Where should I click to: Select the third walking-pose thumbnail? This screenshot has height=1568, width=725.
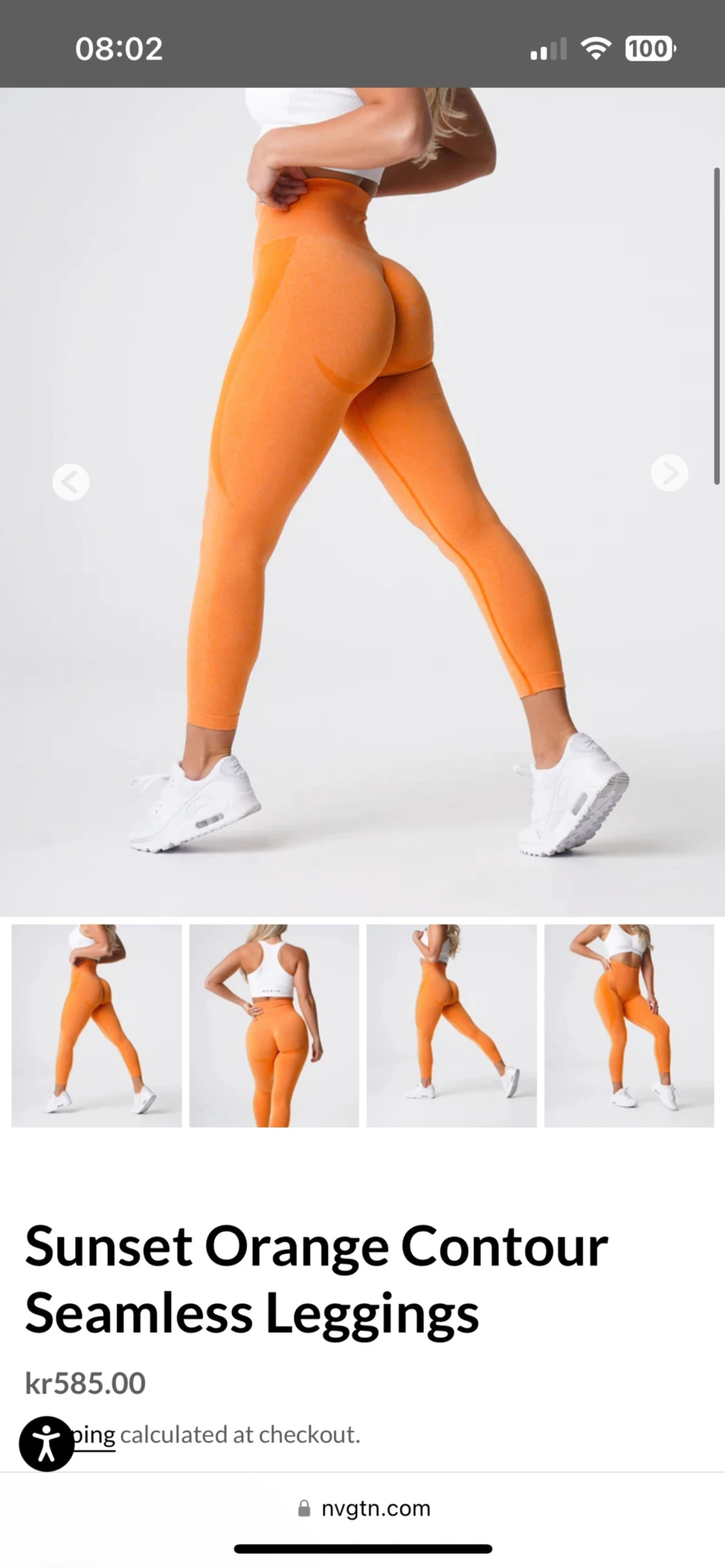tap(452, 1026)
